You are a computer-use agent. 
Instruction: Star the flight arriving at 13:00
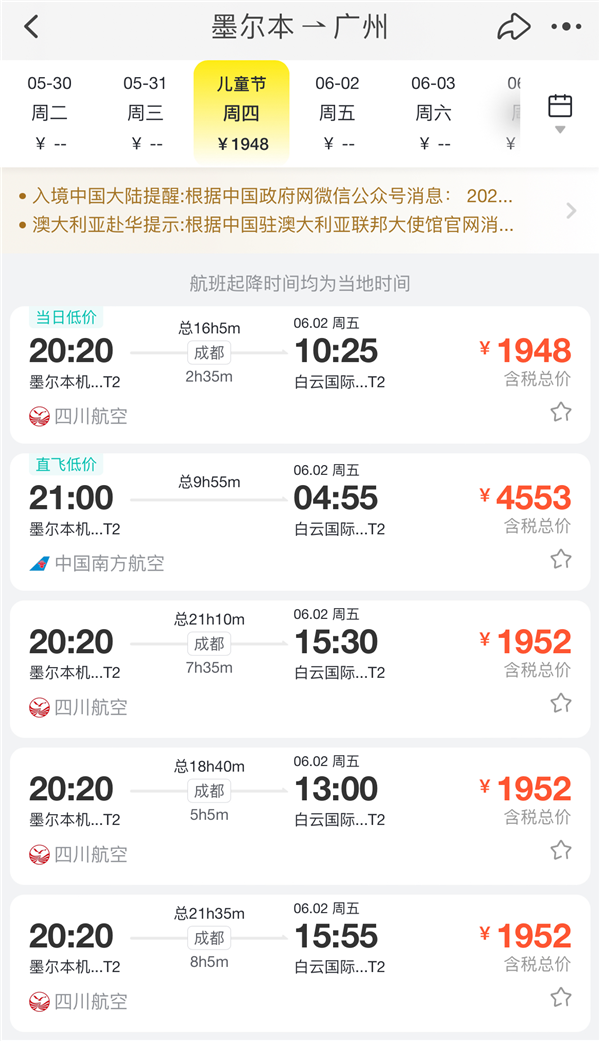point(561,850)
